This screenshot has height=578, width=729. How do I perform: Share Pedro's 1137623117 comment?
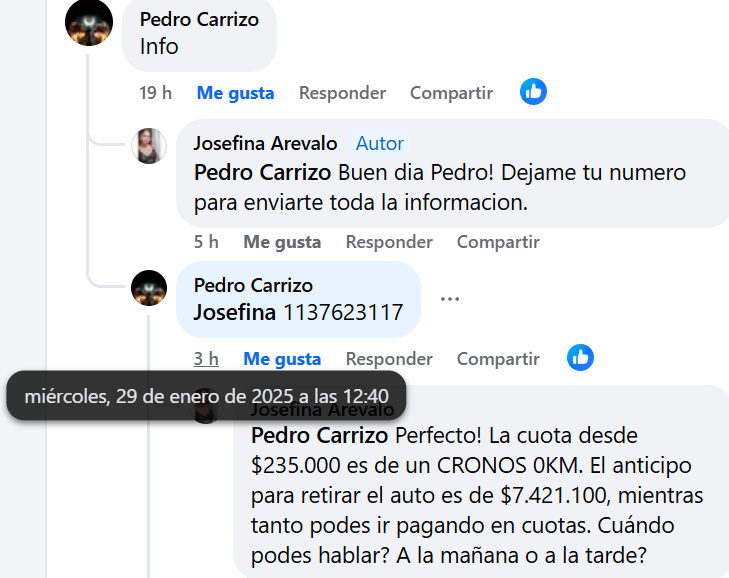pyautogui.click(x=498, y=359)
